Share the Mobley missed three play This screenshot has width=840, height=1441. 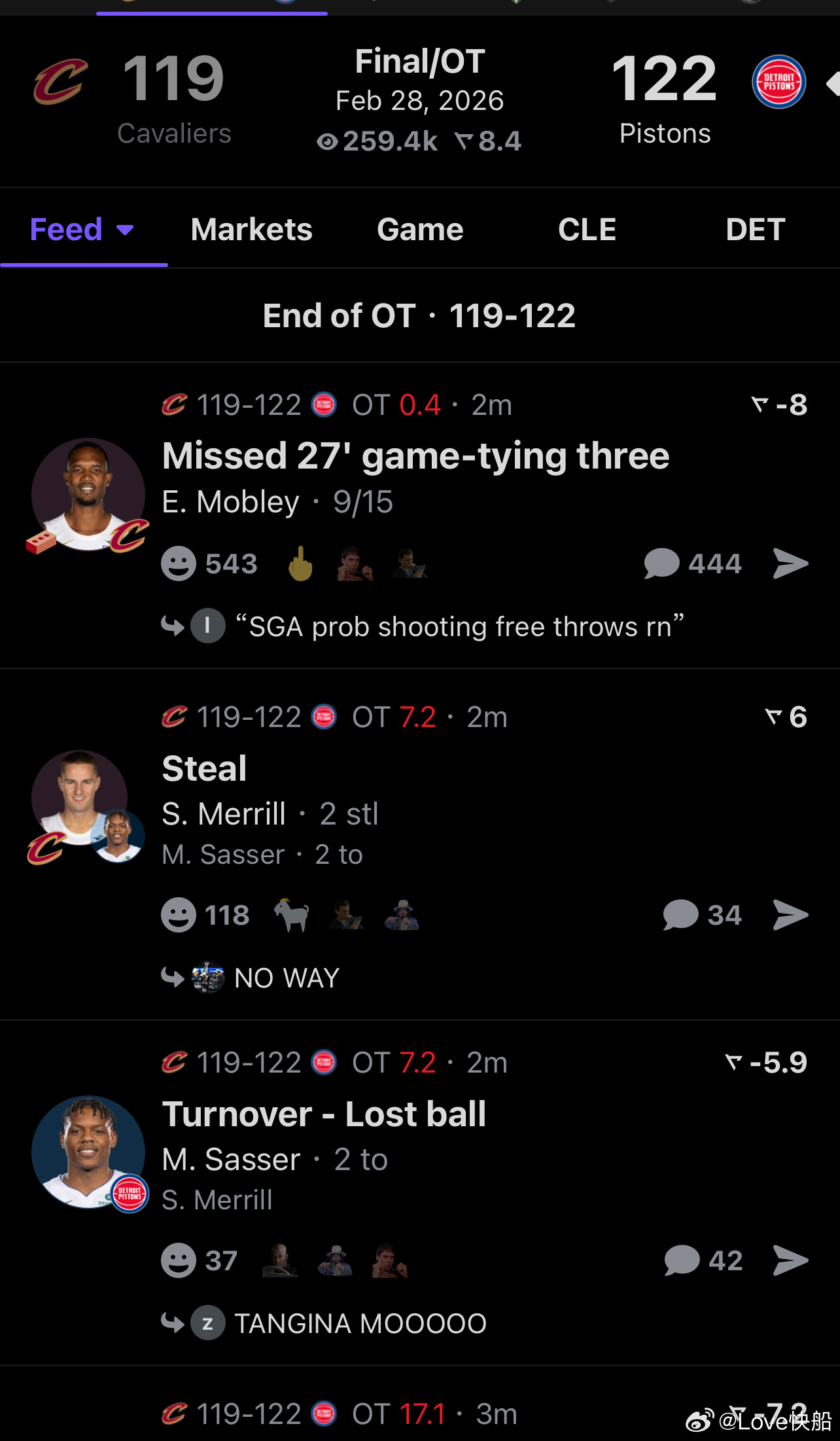(790, 563)
